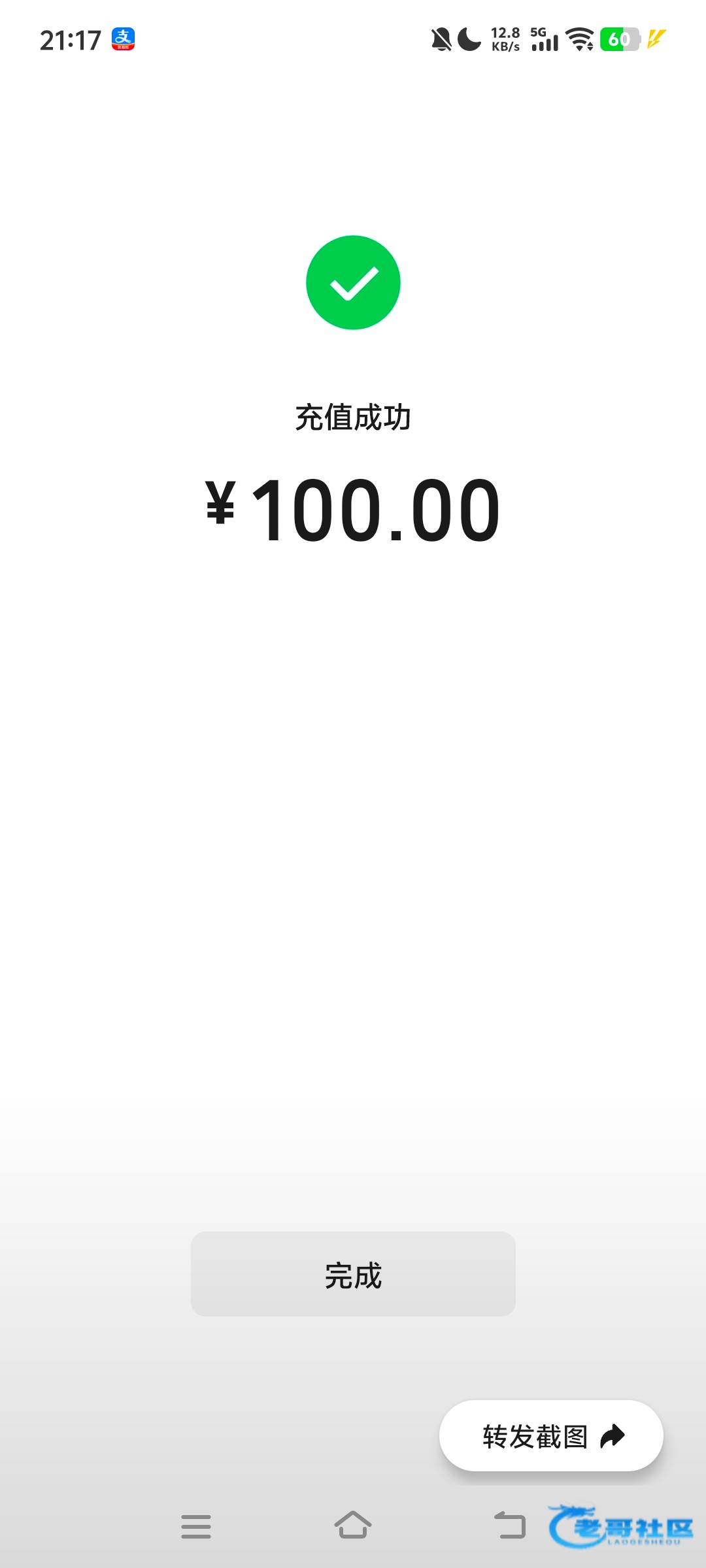Share the screenshot via 转发截图
The width and height of the screenshot is (706, 1568).
551,1436
